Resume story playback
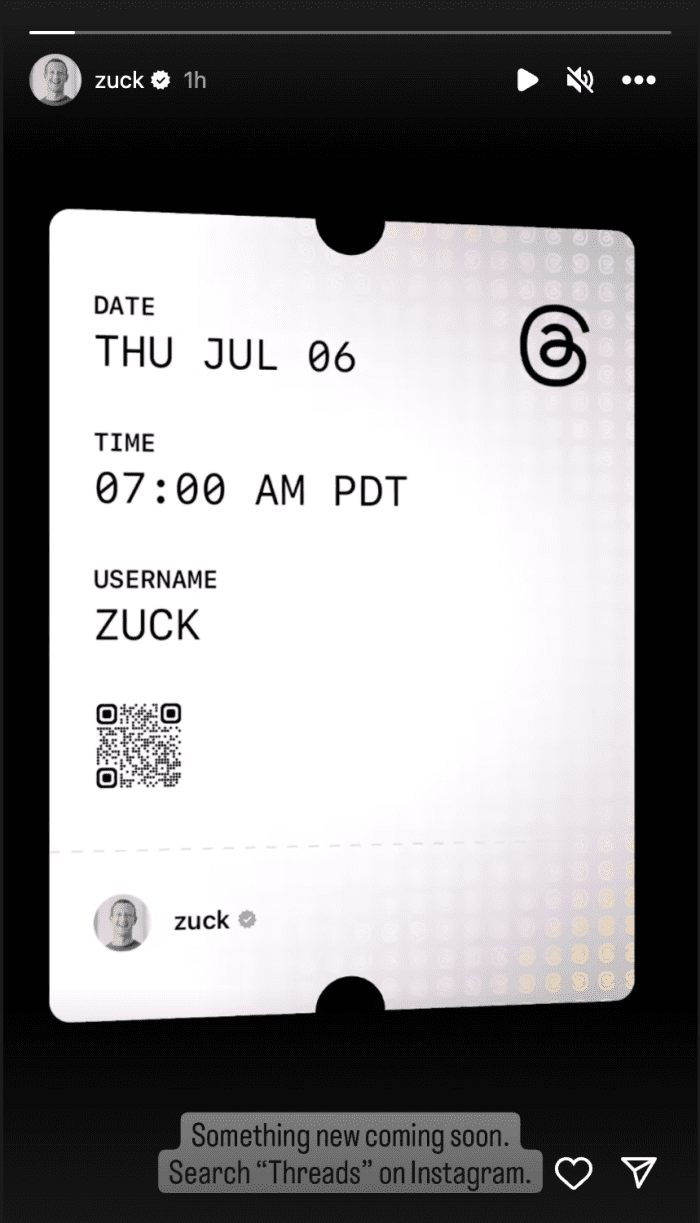 [x=527, y=80]
